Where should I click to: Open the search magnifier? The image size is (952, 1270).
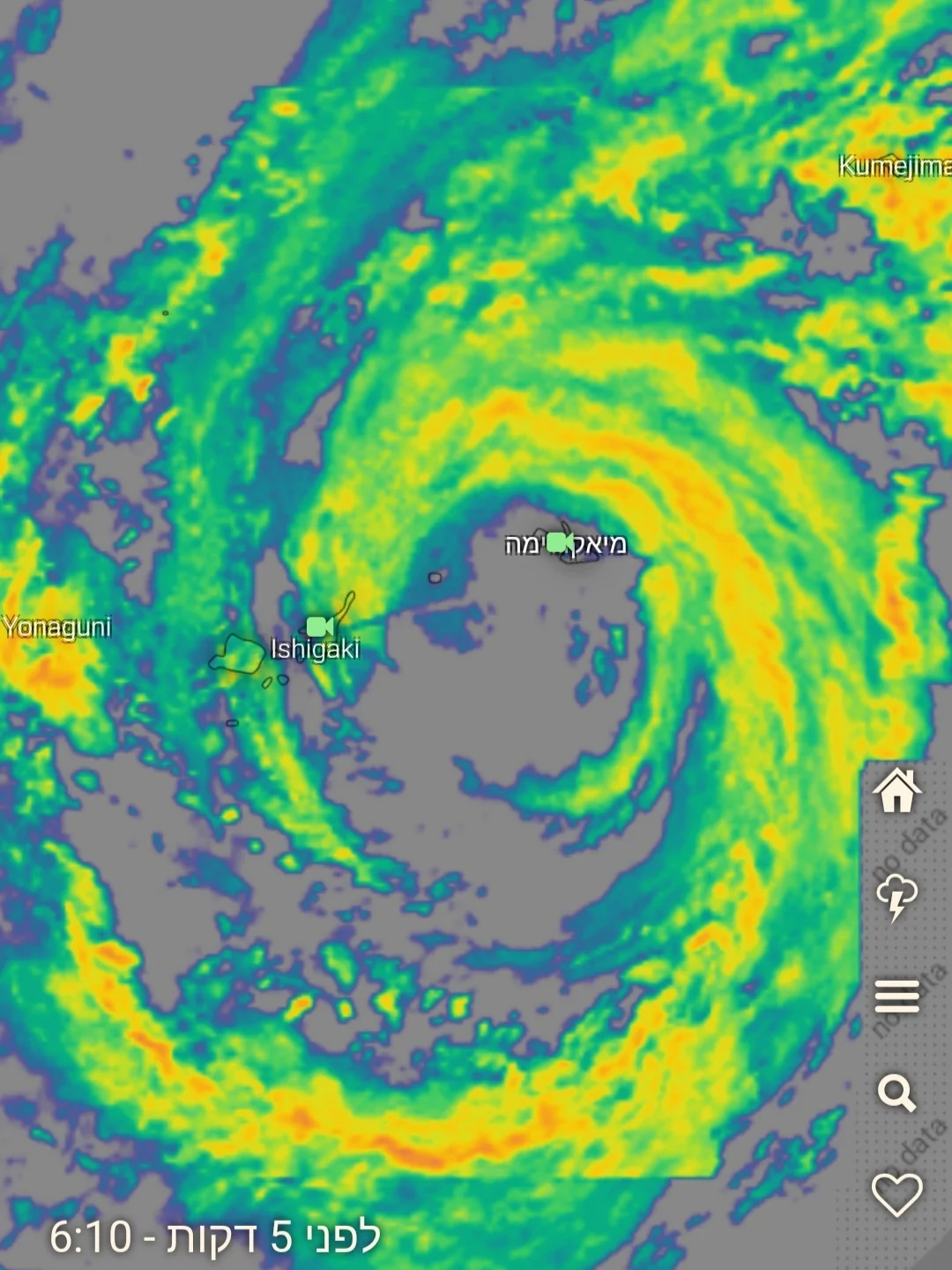click(x=896, y=1094)
